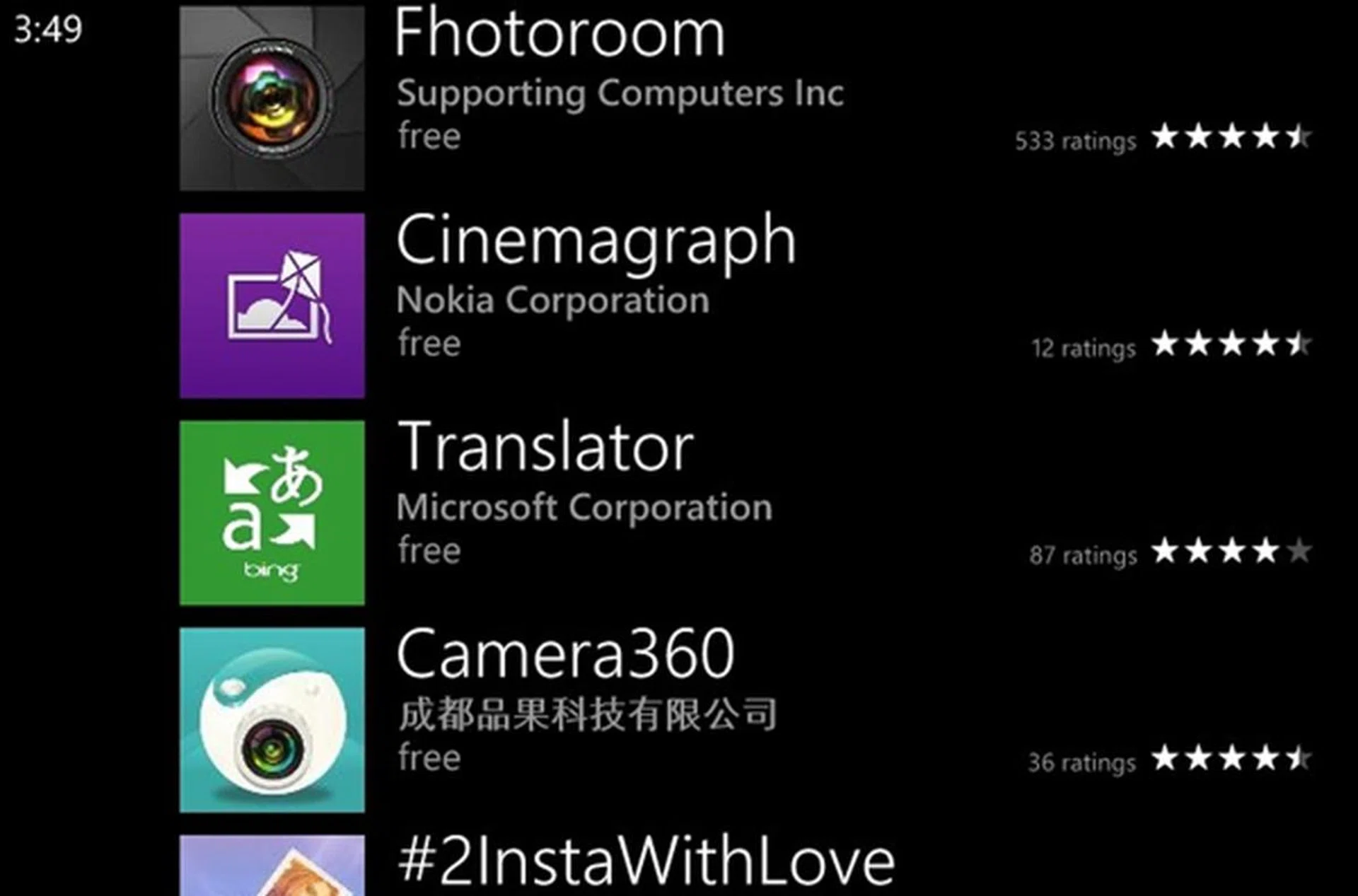
Task: Open the Fhotoroom app listing
Action: coord(559,34)
